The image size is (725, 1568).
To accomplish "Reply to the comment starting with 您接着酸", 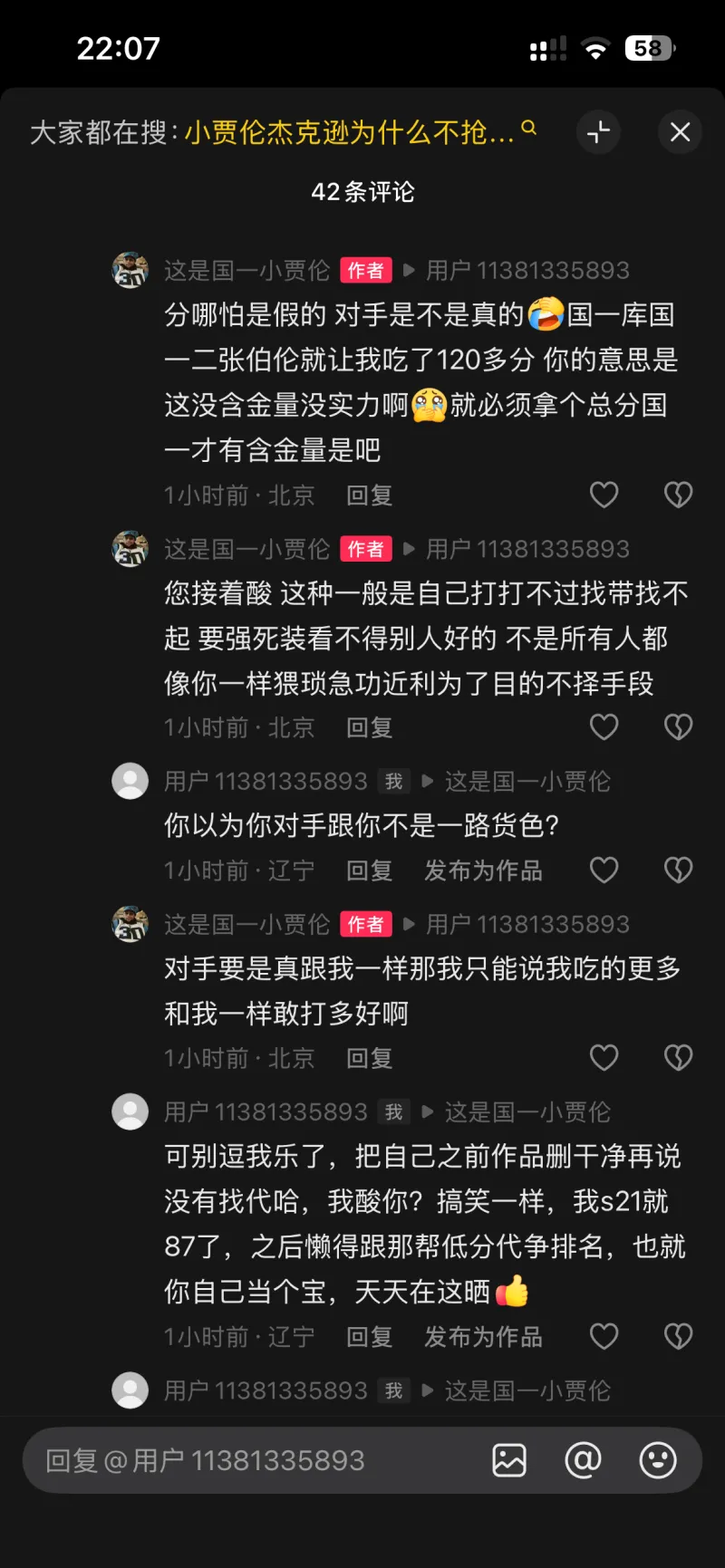I will pos(369,727).
